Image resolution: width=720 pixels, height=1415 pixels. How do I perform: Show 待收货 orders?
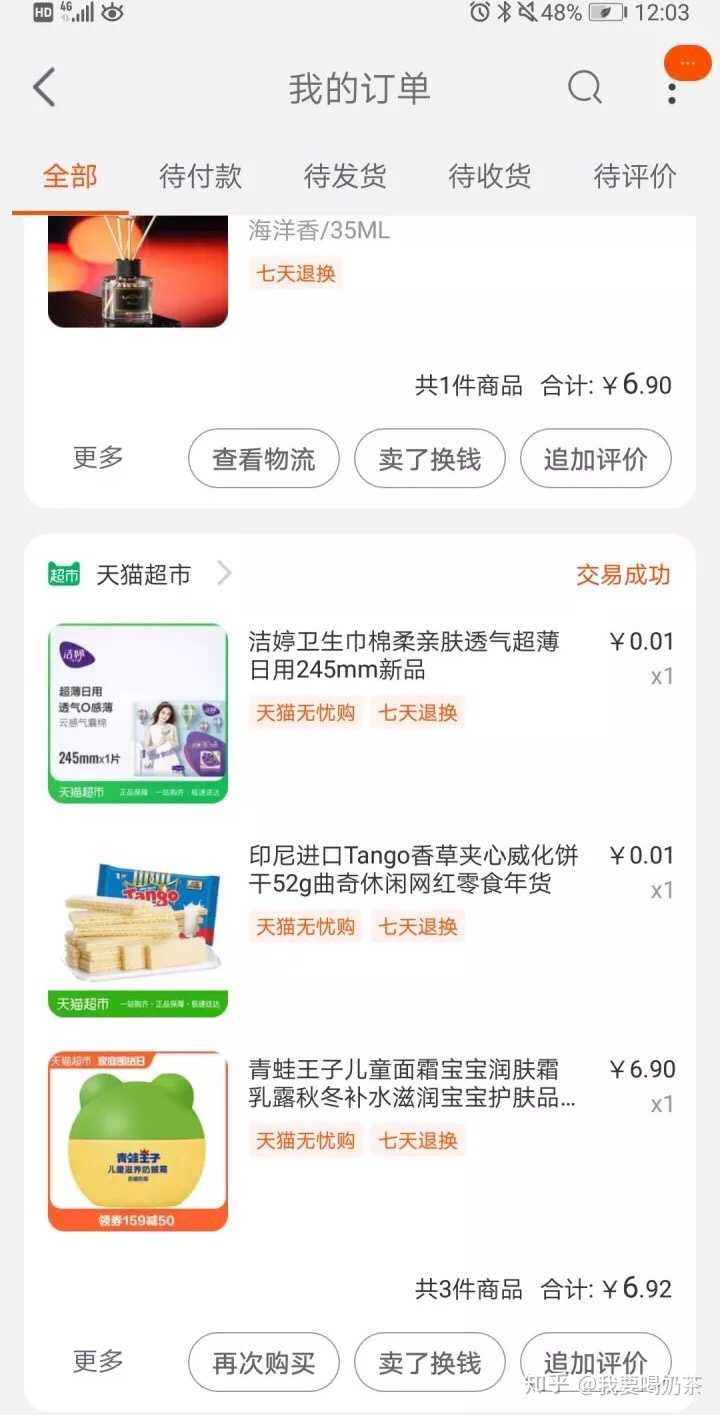(490, 176)
